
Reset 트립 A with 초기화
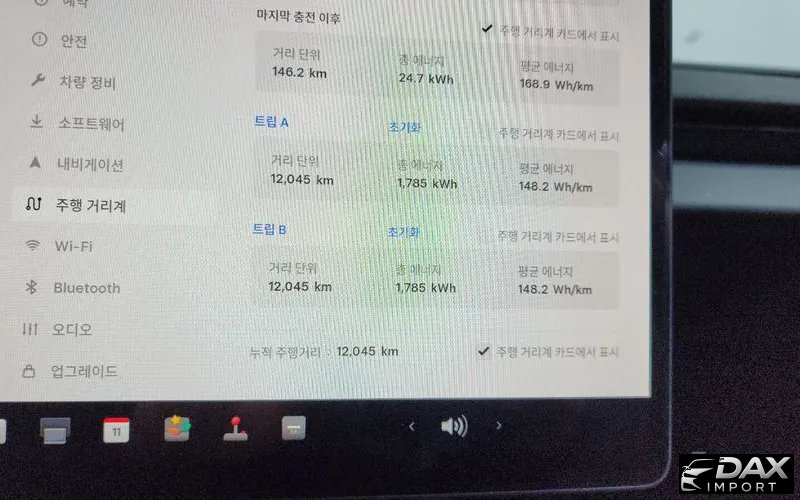tap(404, 127)
